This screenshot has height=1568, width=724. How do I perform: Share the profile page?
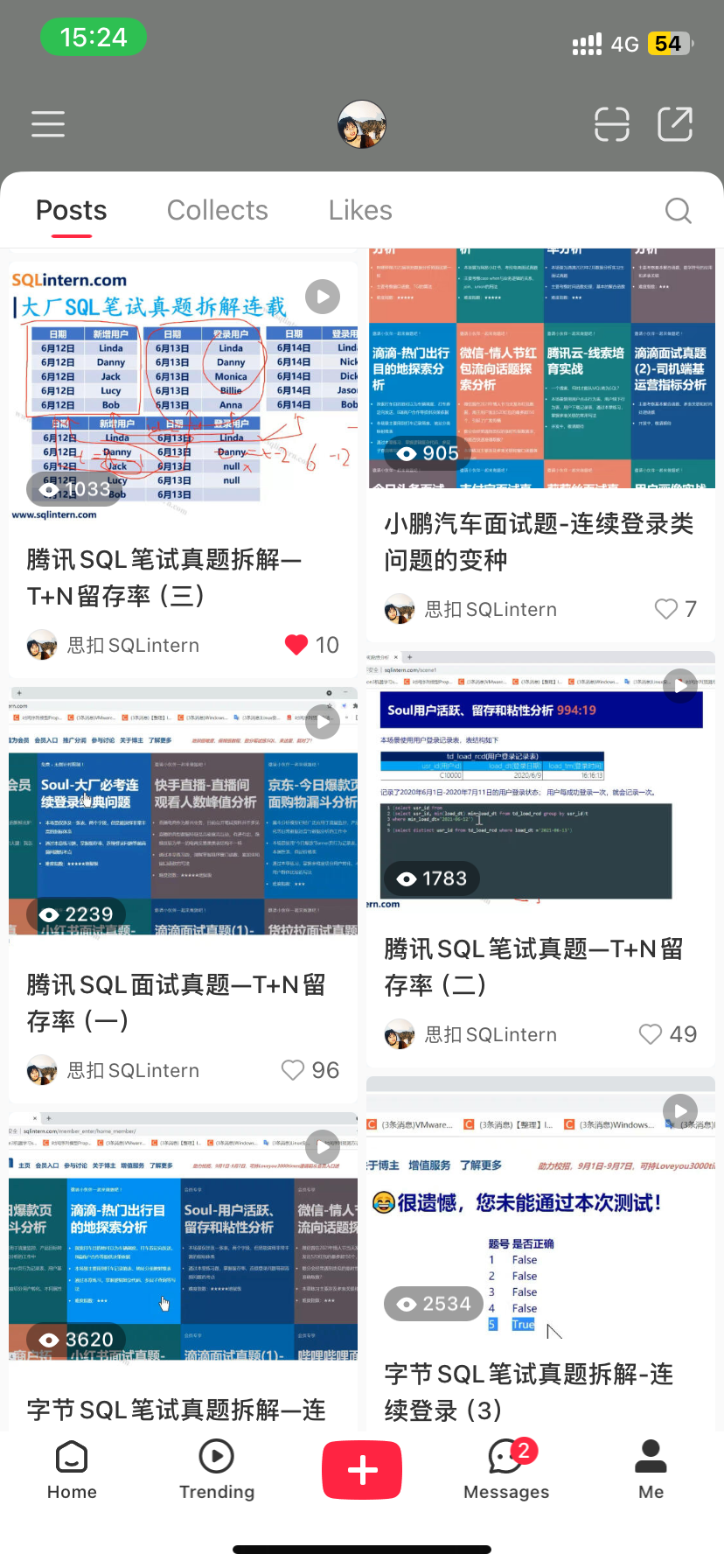675,124
